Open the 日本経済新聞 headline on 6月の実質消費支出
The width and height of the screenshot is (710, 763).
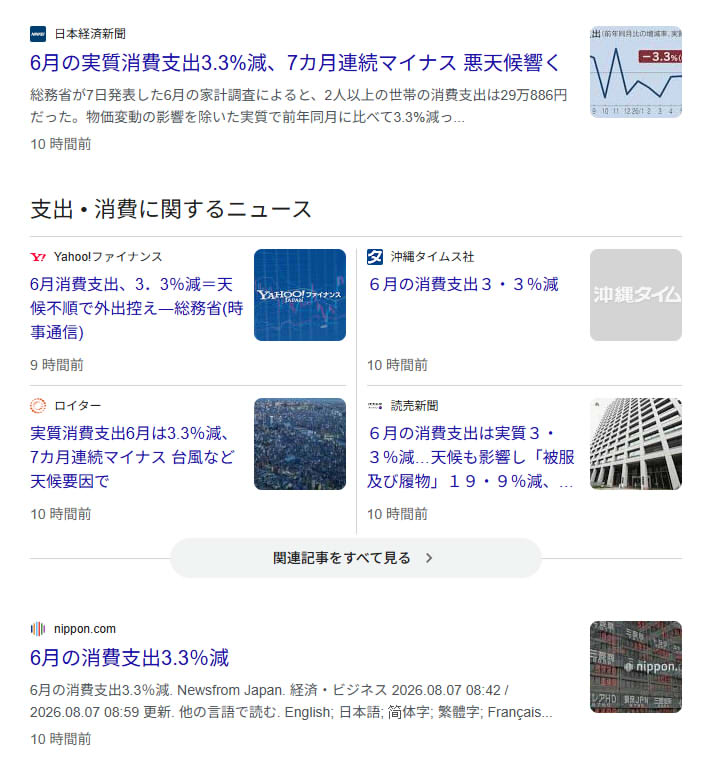point(294,63)
